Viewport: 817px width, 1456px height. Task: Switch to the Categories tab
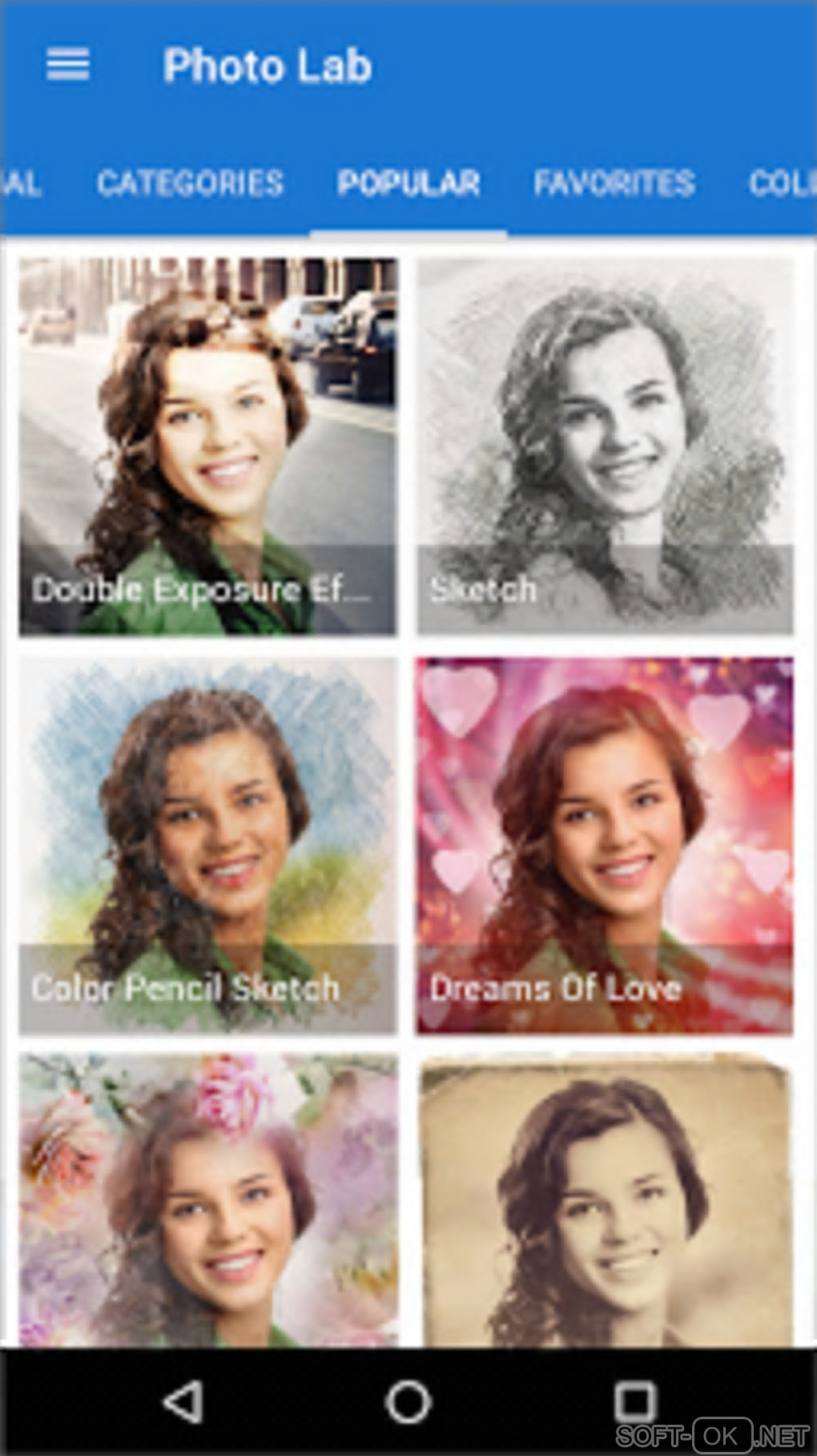point(190,184)
